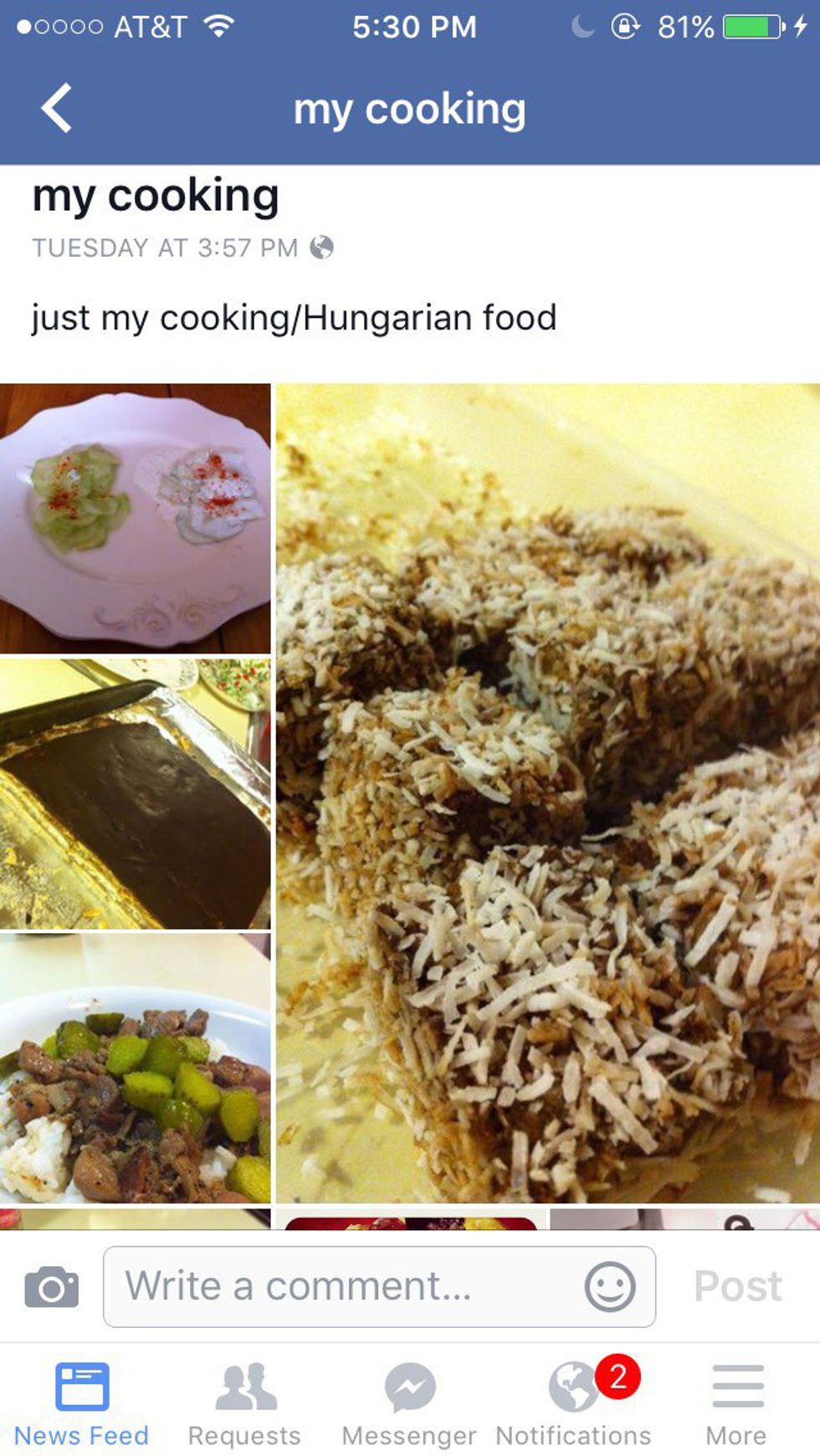Switch to the News Feed tab
The image size is (820, 1456).
click(x=81, y=1404)
